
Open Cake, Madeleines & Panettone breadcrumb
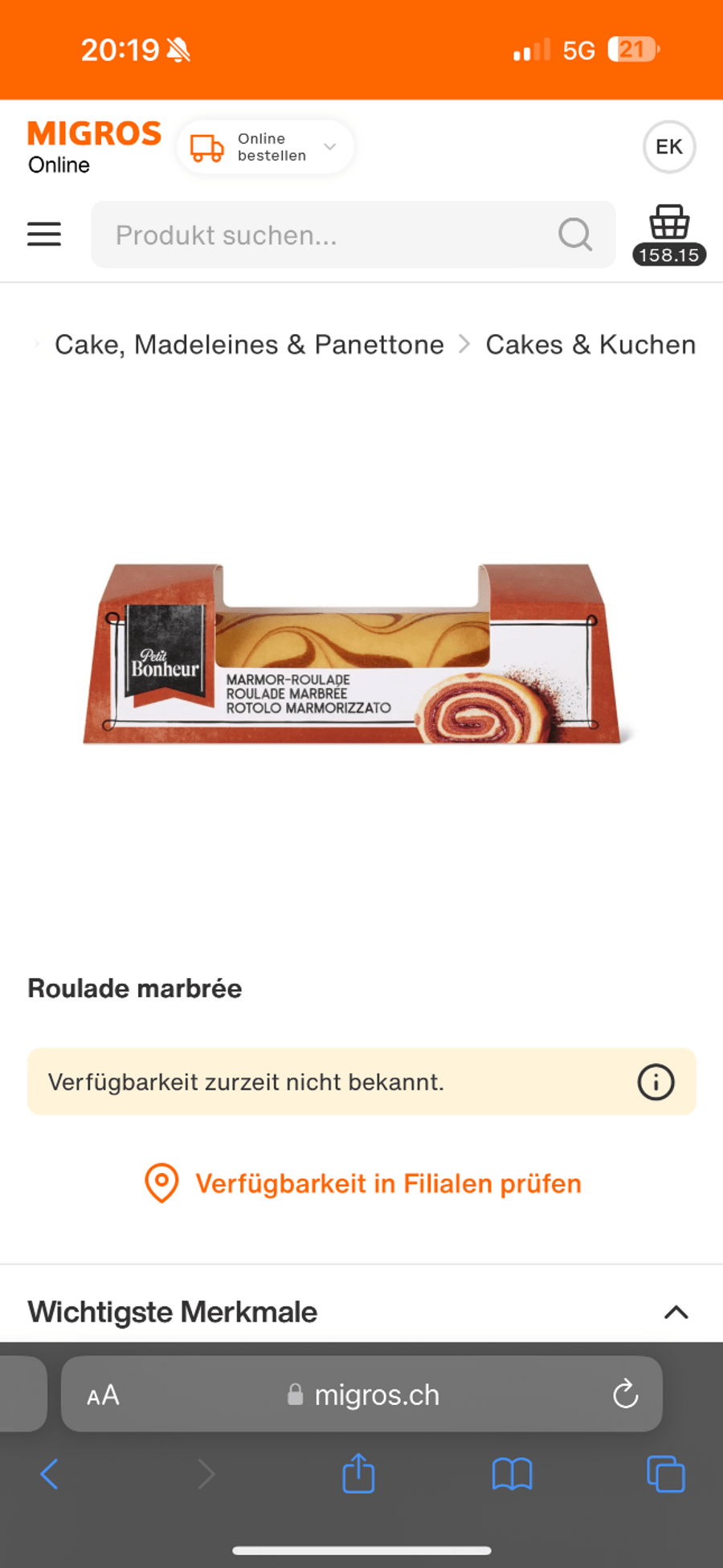[x=249, y=344]
